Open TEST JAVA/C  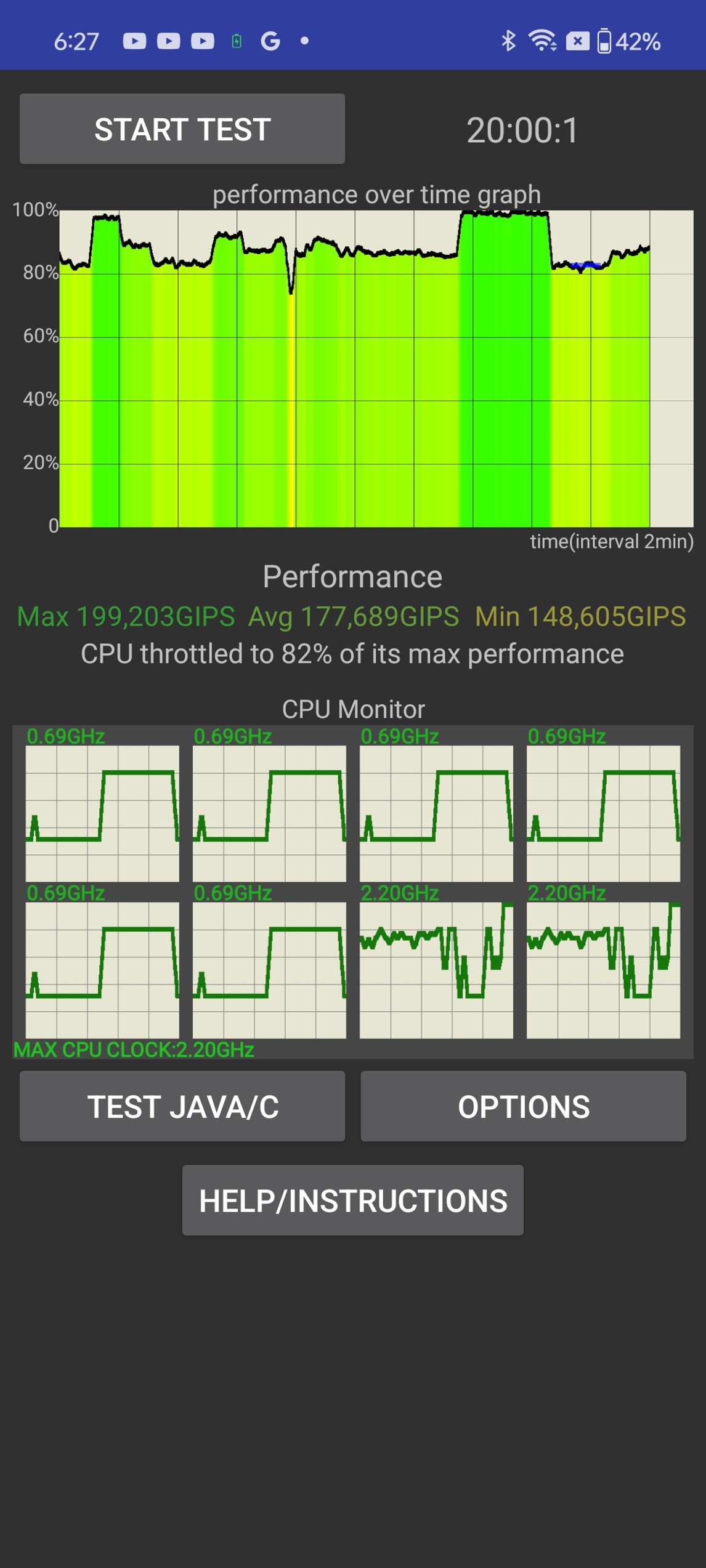click(x=182, y=1106)
